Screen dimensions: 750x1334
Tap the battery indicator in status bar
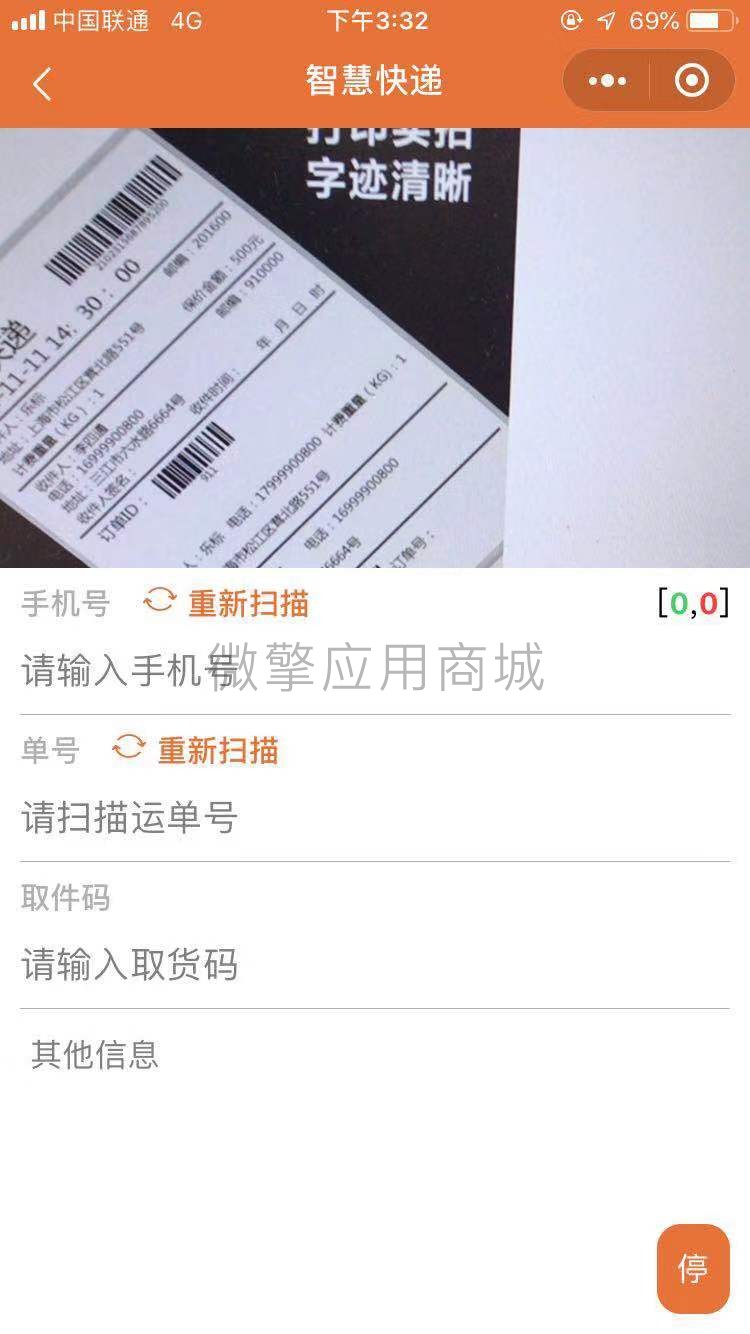[712, 20]
